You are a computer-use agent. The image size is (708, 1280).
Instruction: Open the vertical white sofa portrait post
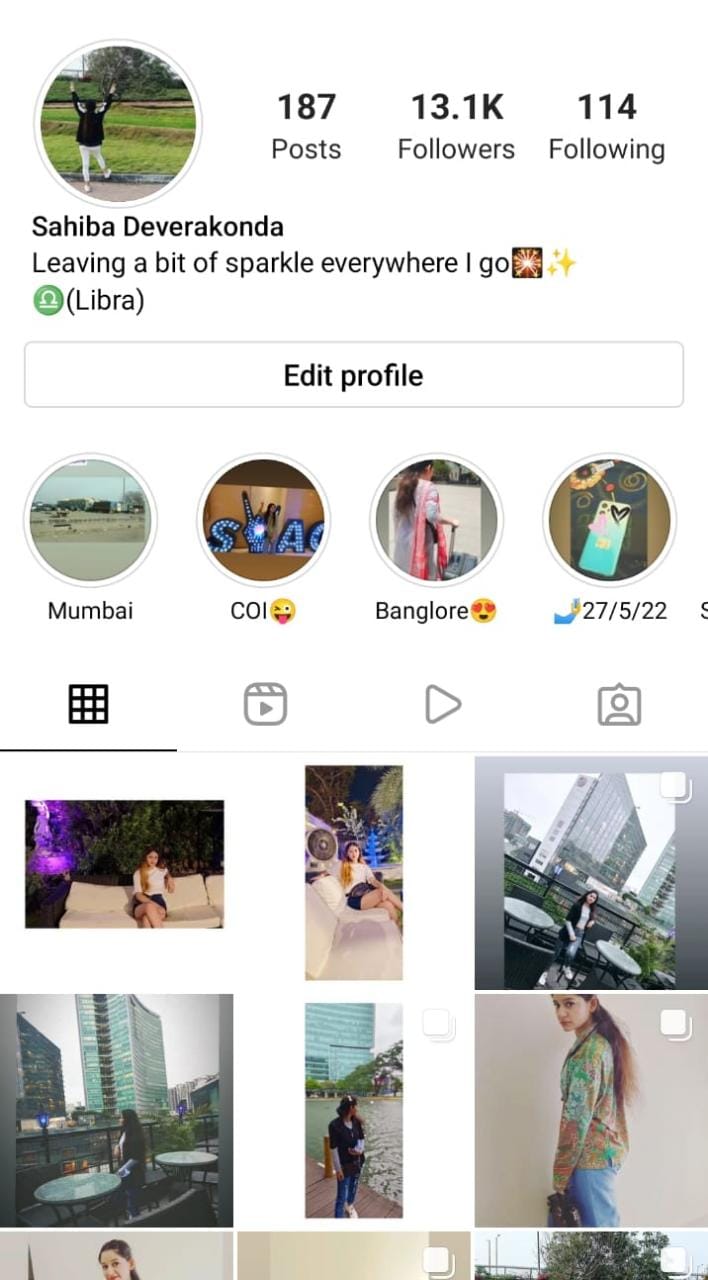tap(354, 872)
